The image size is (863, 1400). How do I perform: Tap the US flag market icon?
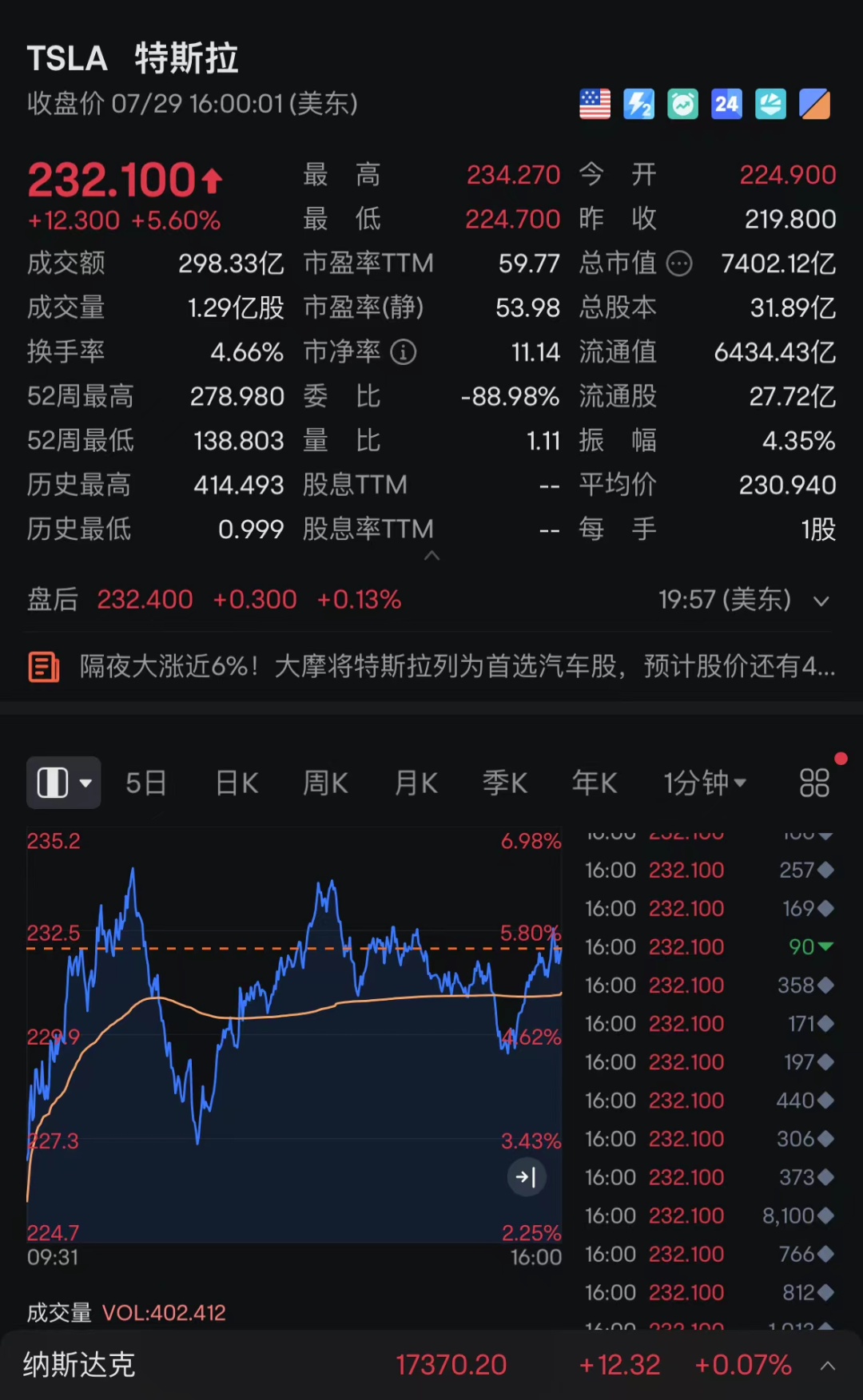pyautogui.click(x=595, y=104)
